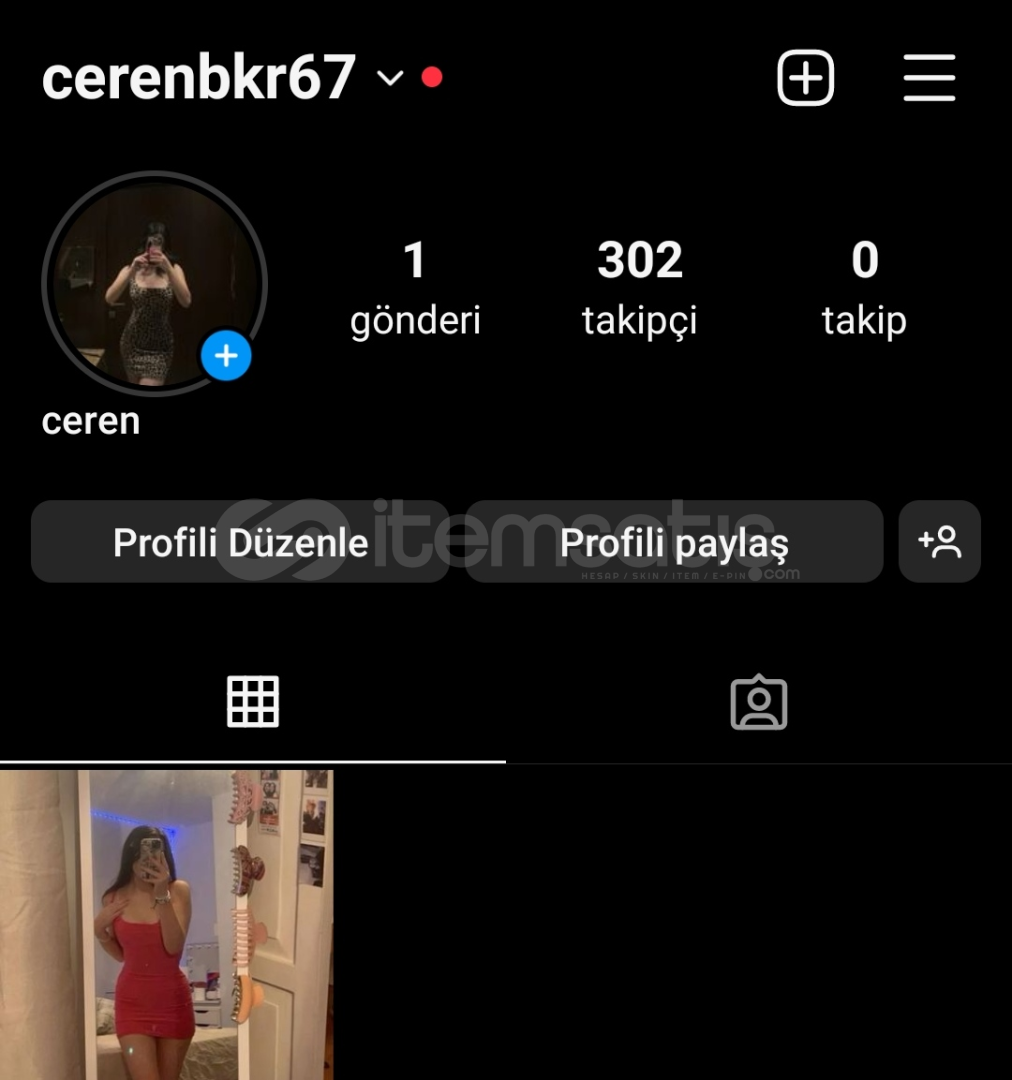The width and height of the screenshot is (1012, 1080).
Task: View the 302 takipçi followers list
Action: coord(639,288)
